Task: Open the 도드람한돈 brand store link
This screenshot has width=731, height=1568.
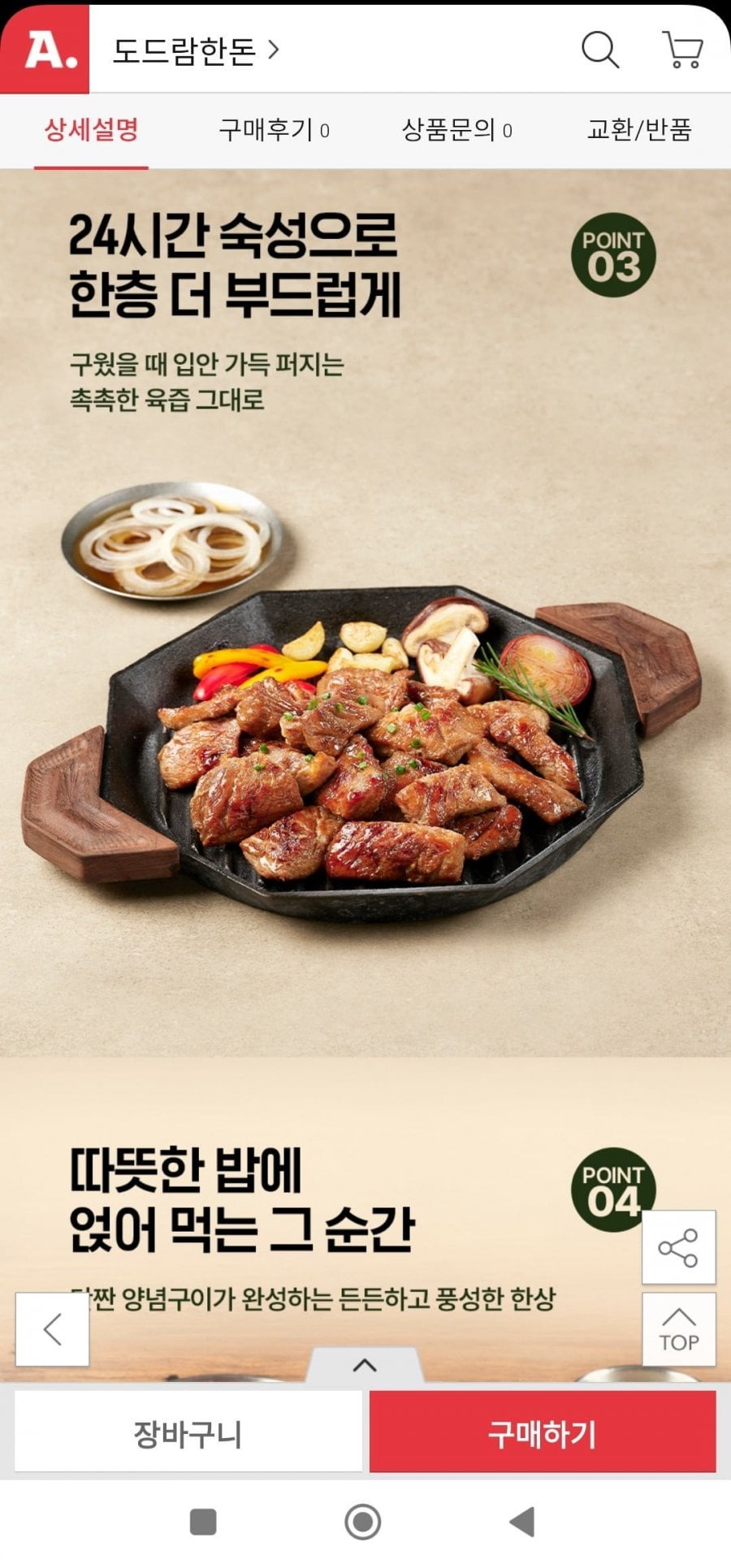Action: pos(195,50)
